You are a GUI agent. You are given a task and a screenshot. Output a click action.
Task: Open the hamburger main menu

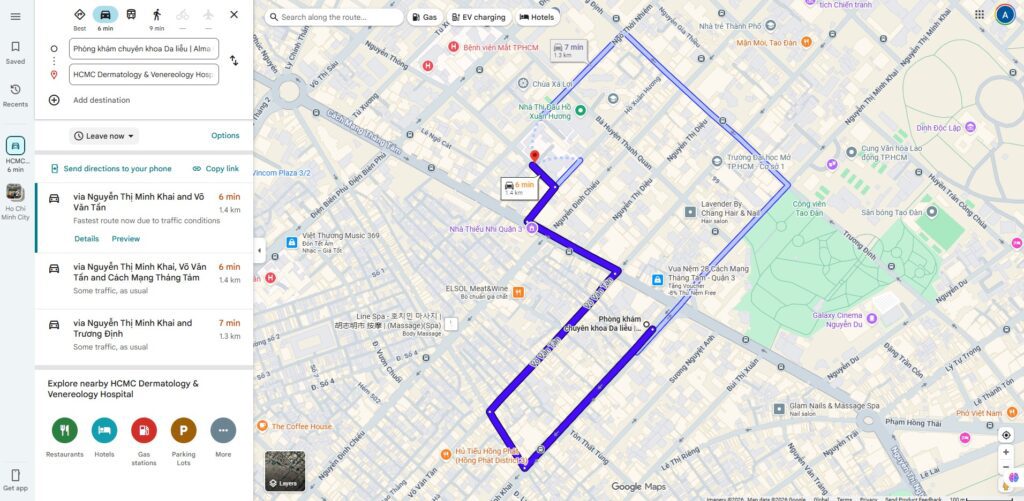pyautogui.click(x=15, y=16)
